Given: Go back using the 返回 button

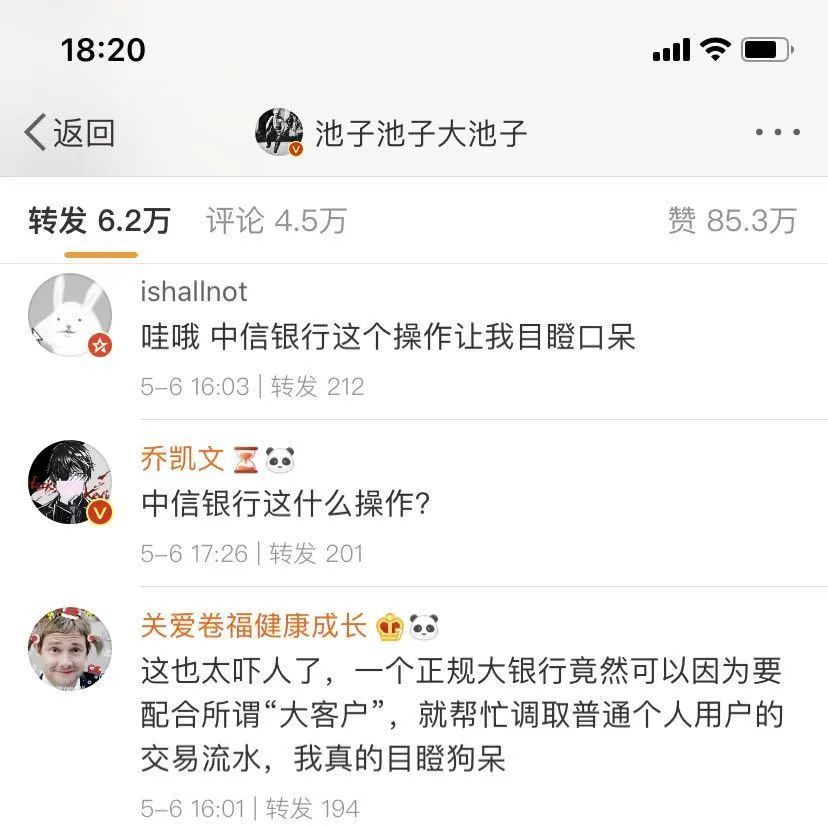Looking at the screenshot, I should pos(70,132).
